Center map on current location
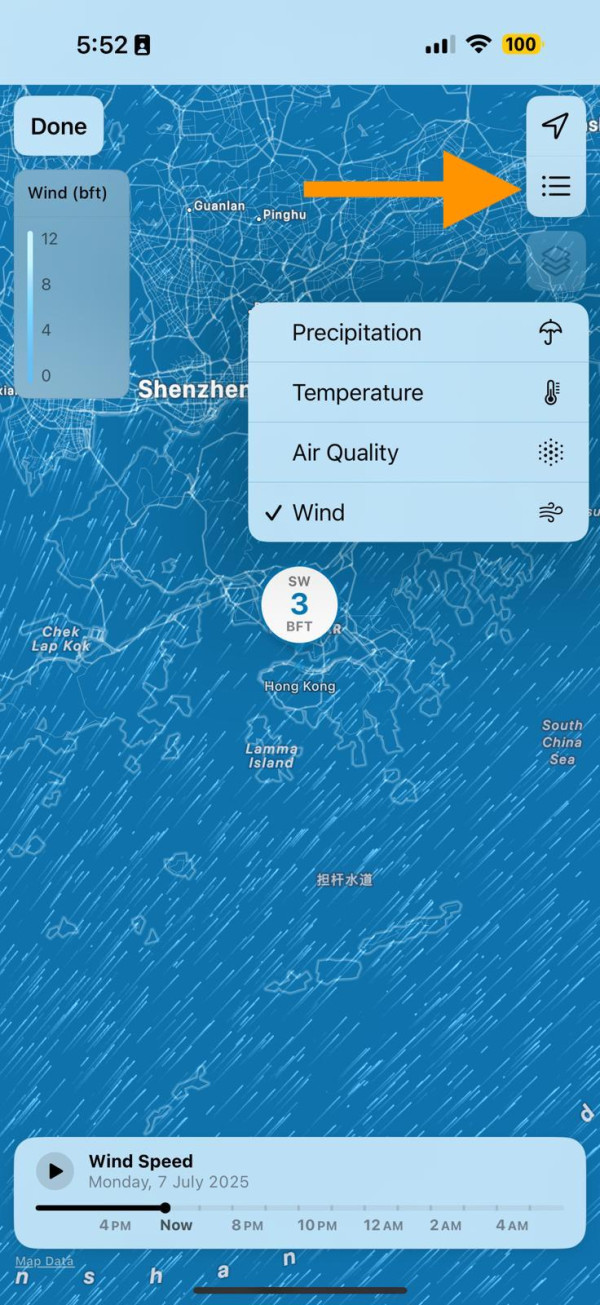 pos(555,126)
